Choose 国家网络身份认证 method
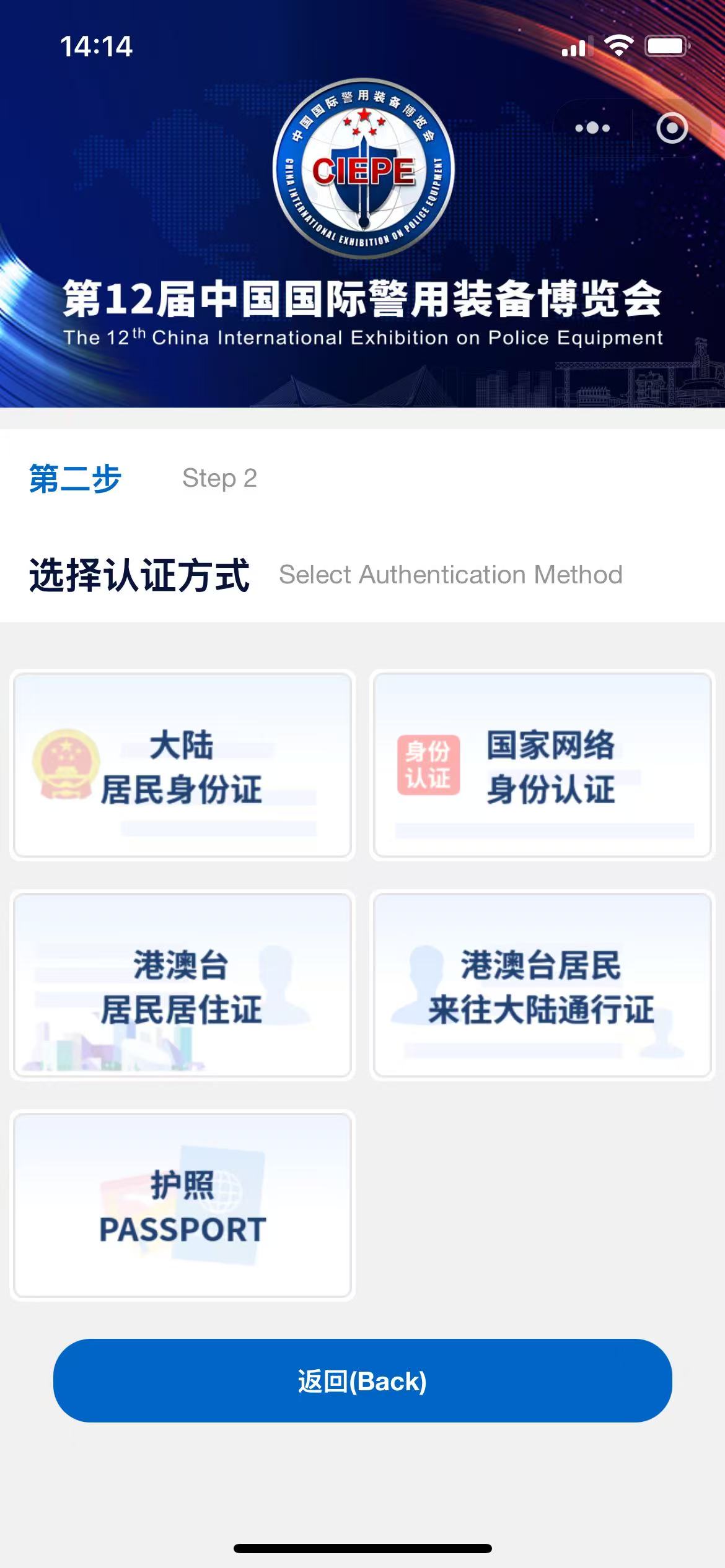This screenshot has height=1568, width=725. [542, 765]
